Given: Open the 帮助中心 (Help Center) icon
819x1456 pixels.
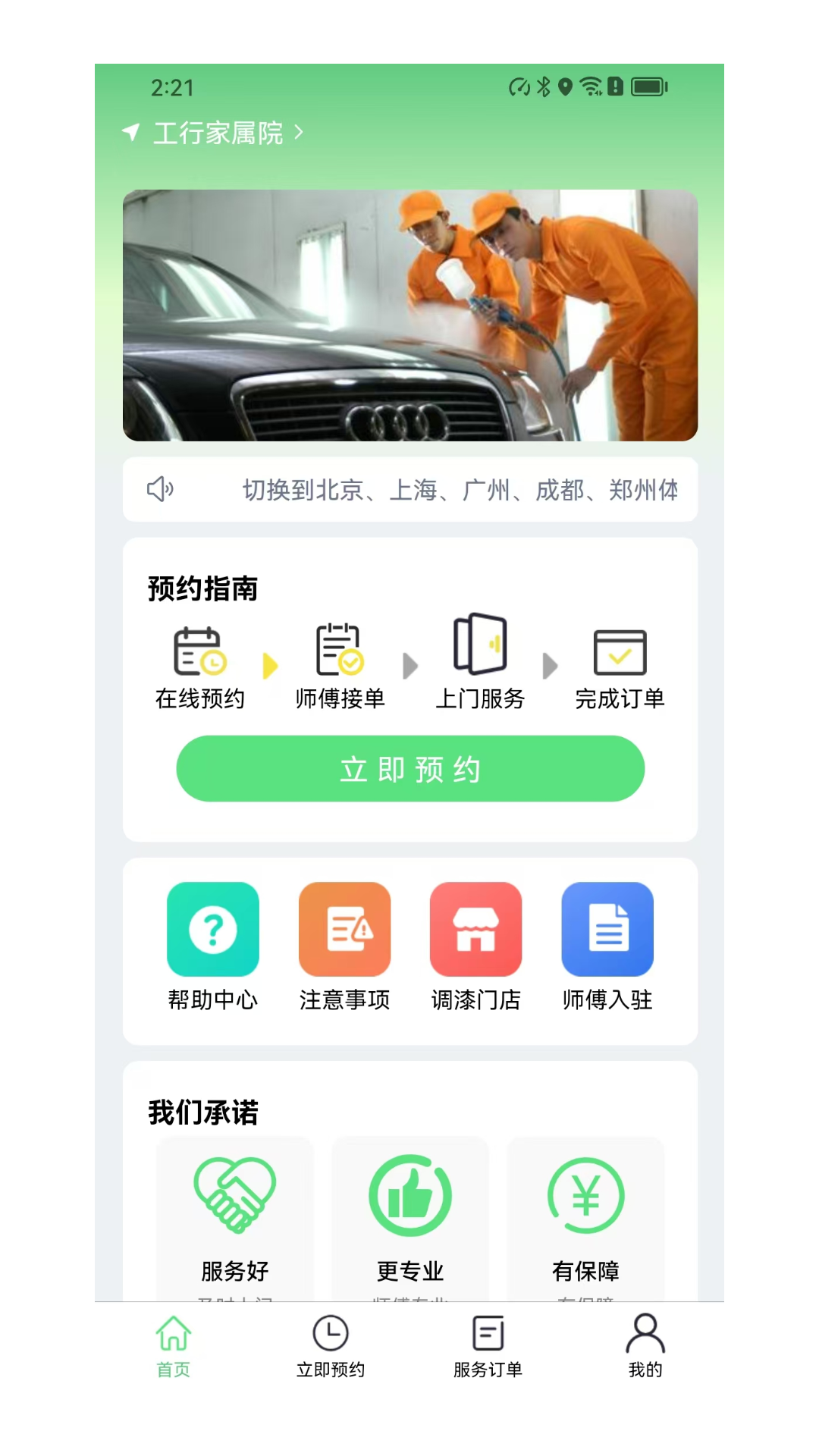Looking at the screenshot, I should tap(213, 928).
